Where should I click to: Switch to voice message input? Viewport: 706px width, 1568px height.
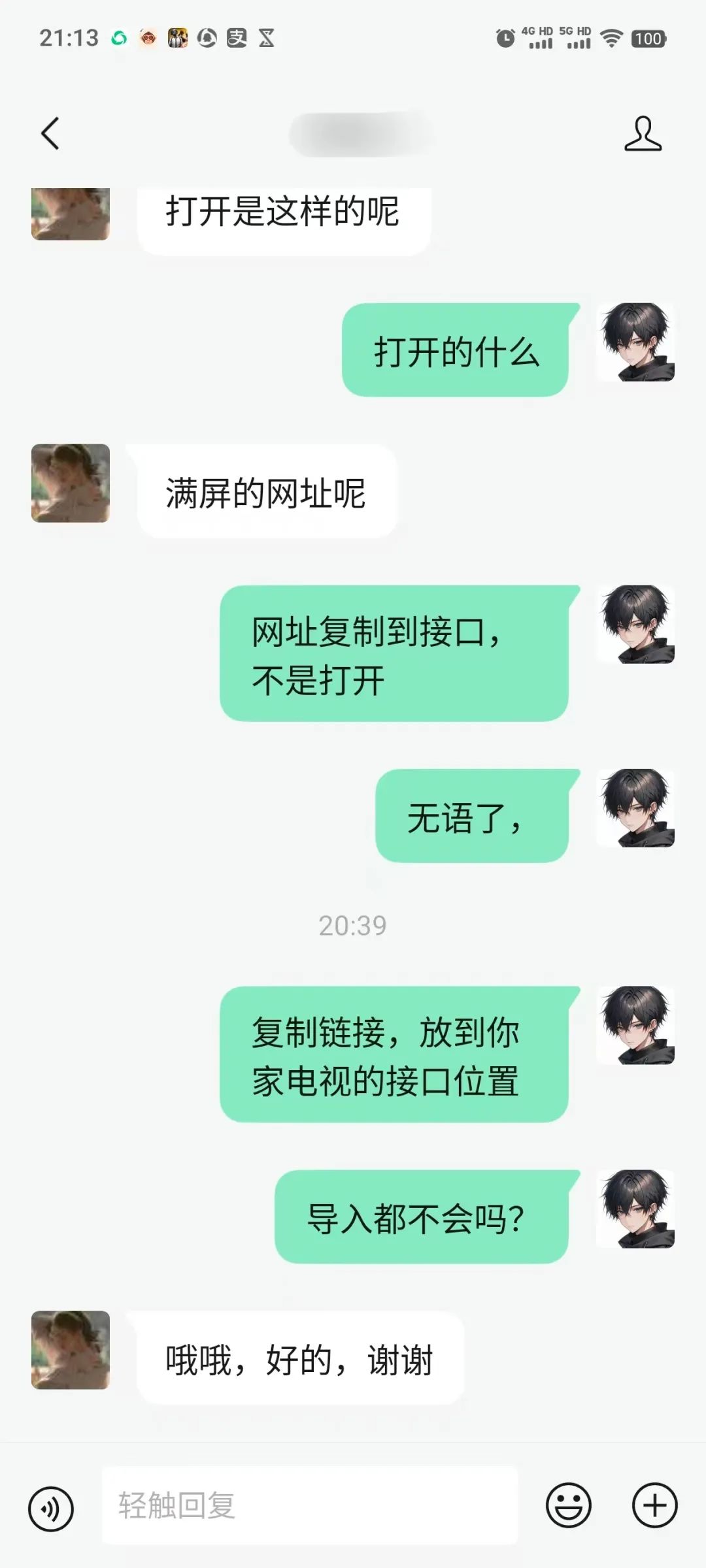tap(51, 1509)
